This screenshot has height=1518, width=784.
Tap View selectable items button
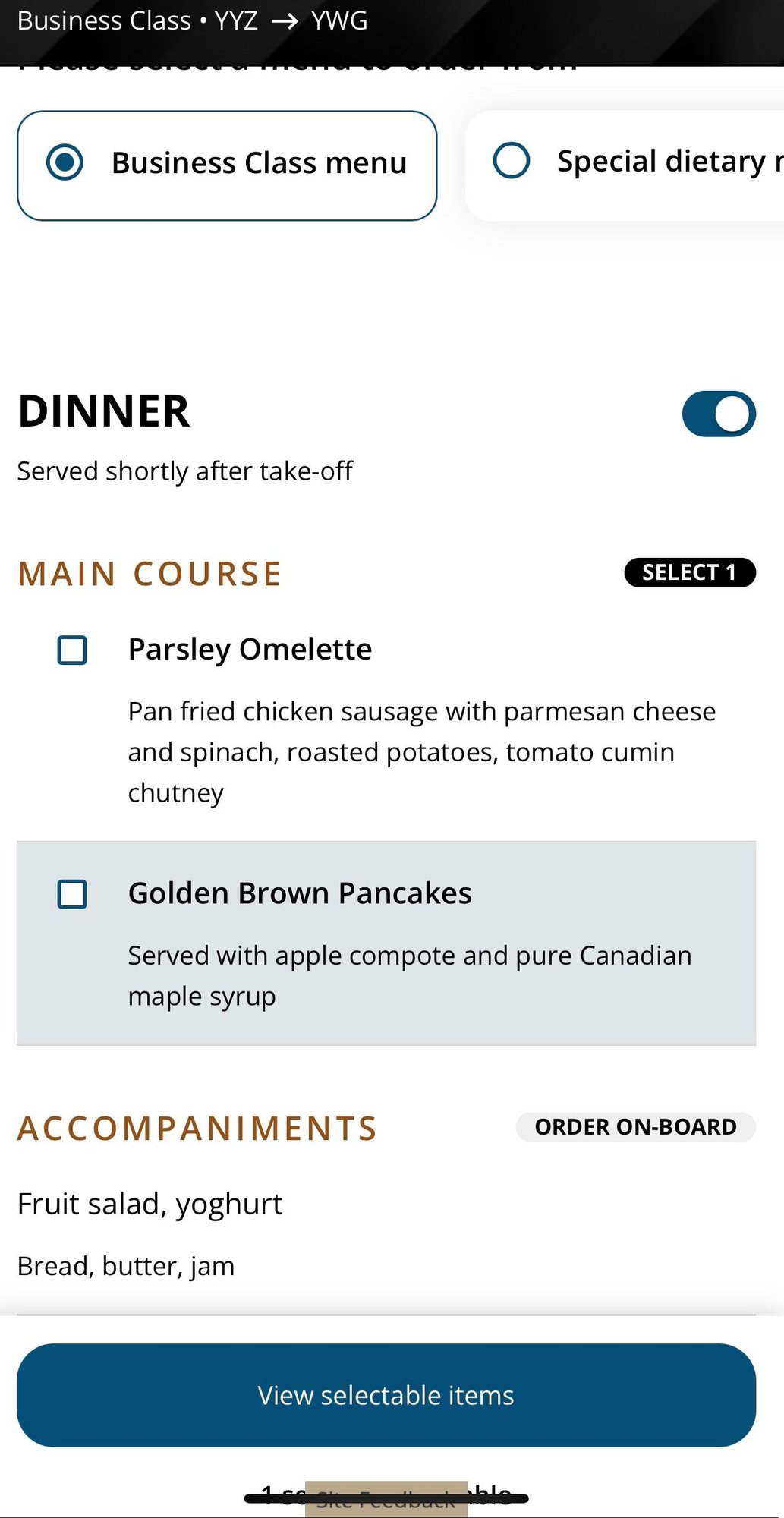(386, 1395)
